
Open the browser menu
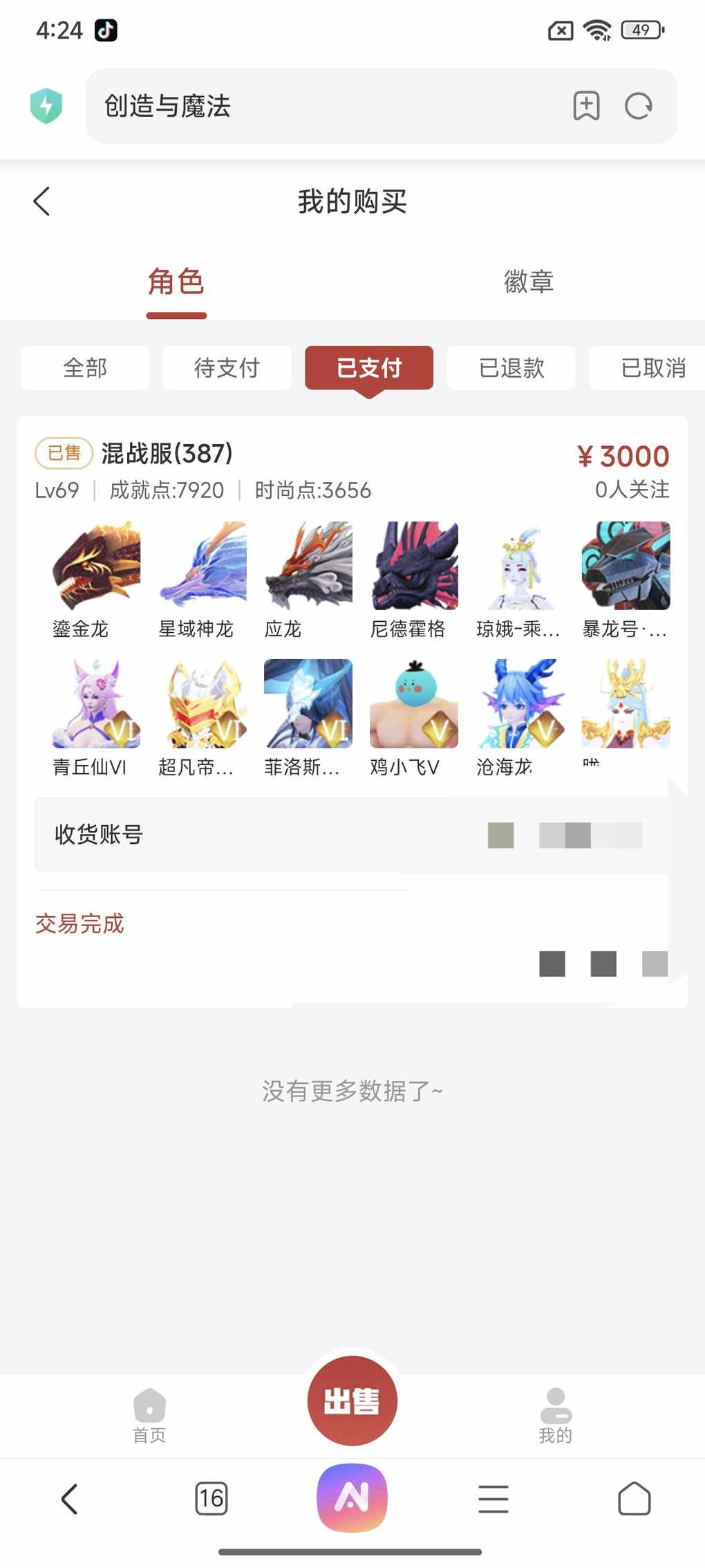point(493,1499)
